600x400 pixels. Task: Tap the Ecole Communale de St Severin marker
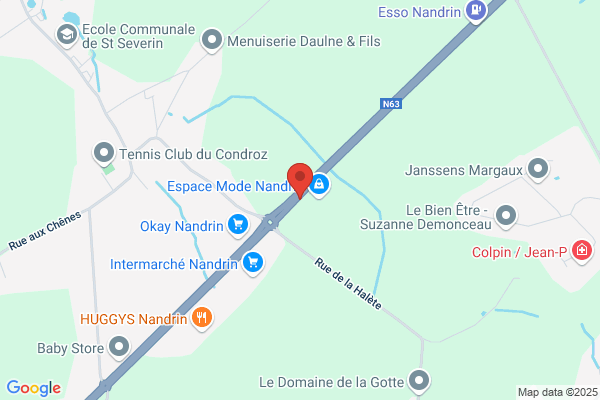[67, 35]
